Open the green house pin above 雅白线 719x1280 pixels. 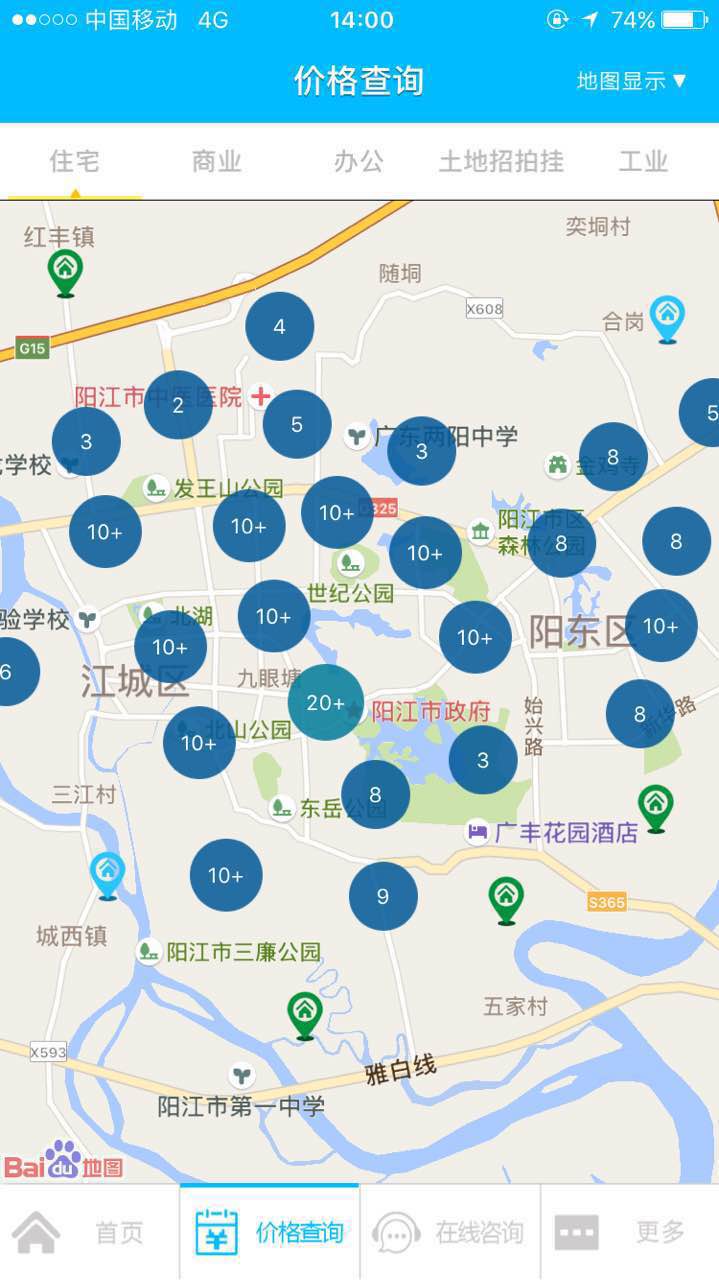point(304,1013)
